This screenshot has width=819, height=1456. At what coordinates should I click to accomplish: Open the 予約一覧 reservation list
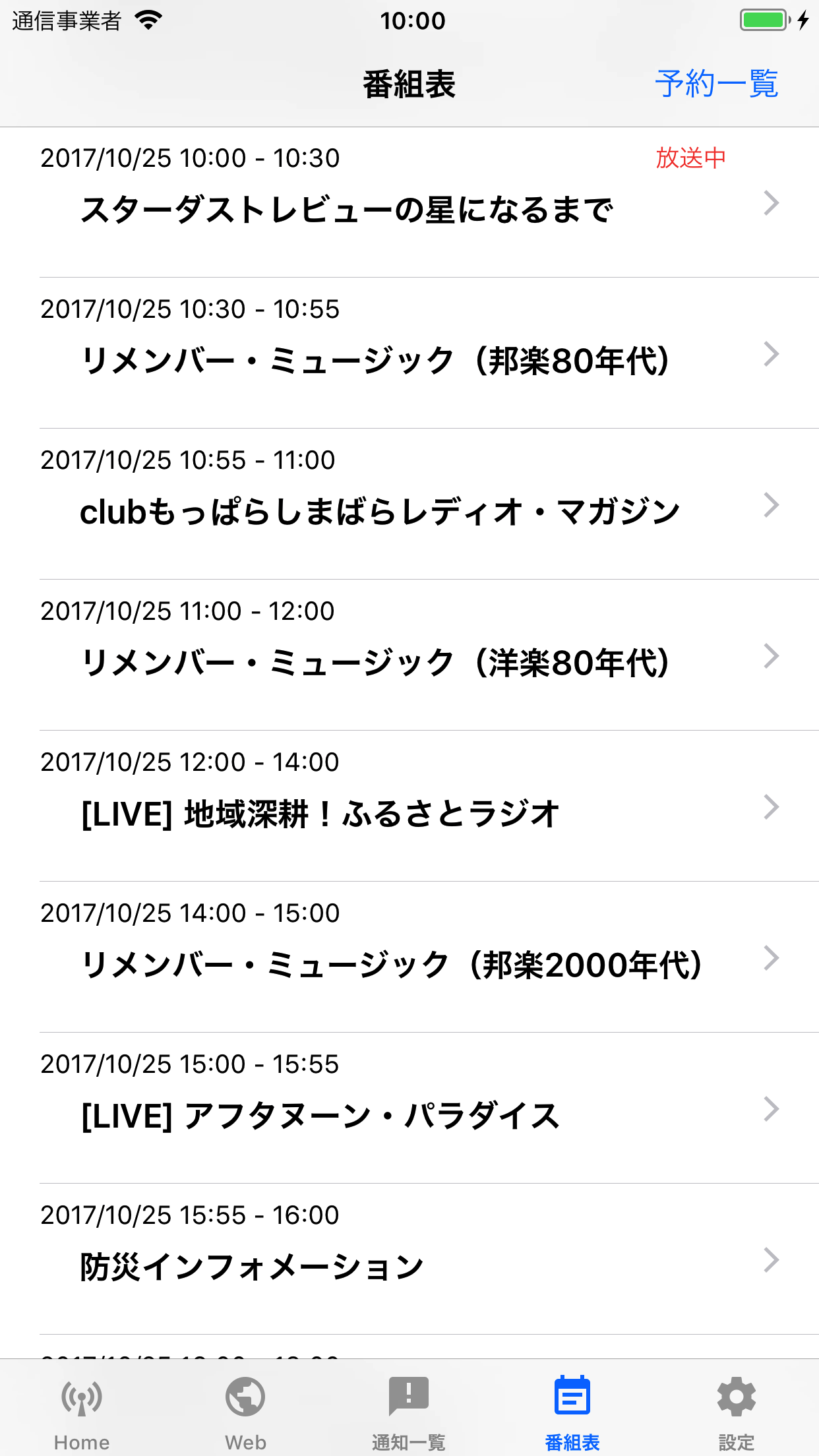tap(716, 84)
